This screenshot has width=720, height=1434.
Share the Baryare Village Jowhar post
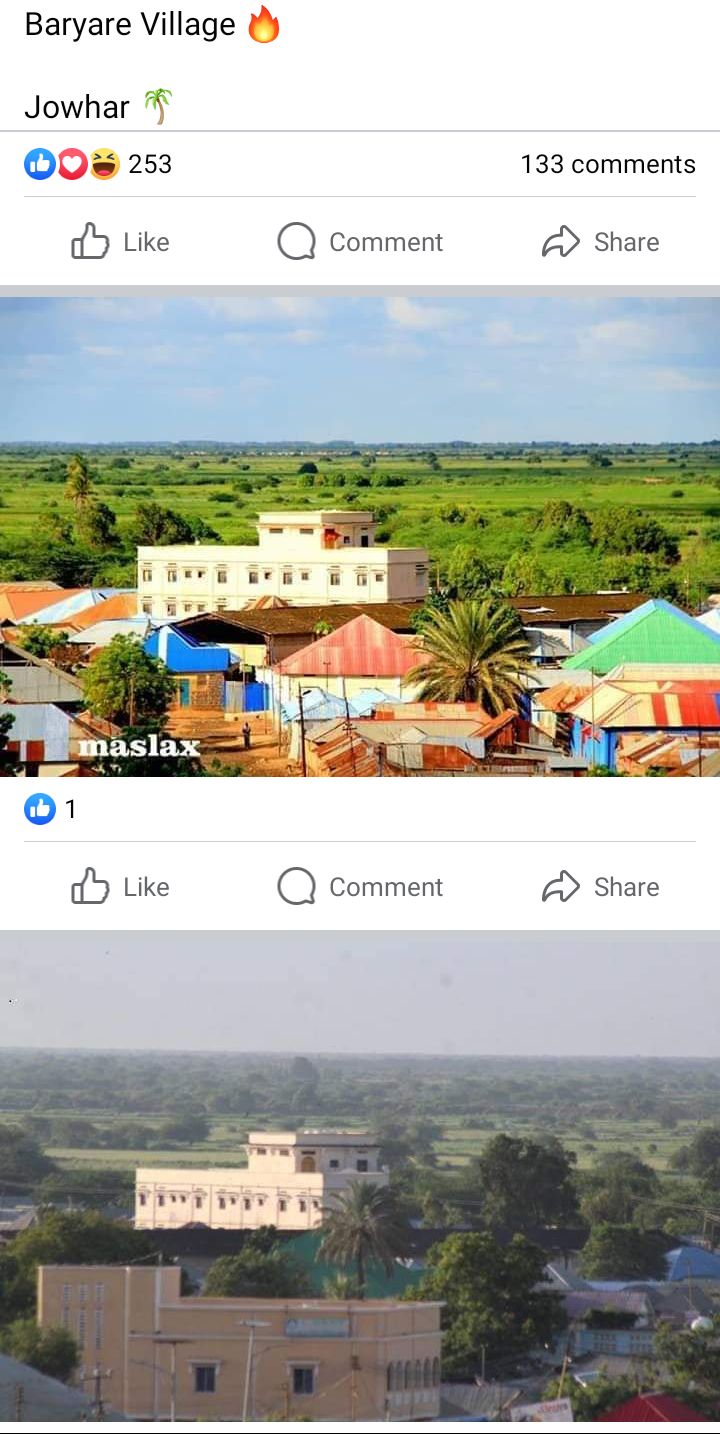600,242
